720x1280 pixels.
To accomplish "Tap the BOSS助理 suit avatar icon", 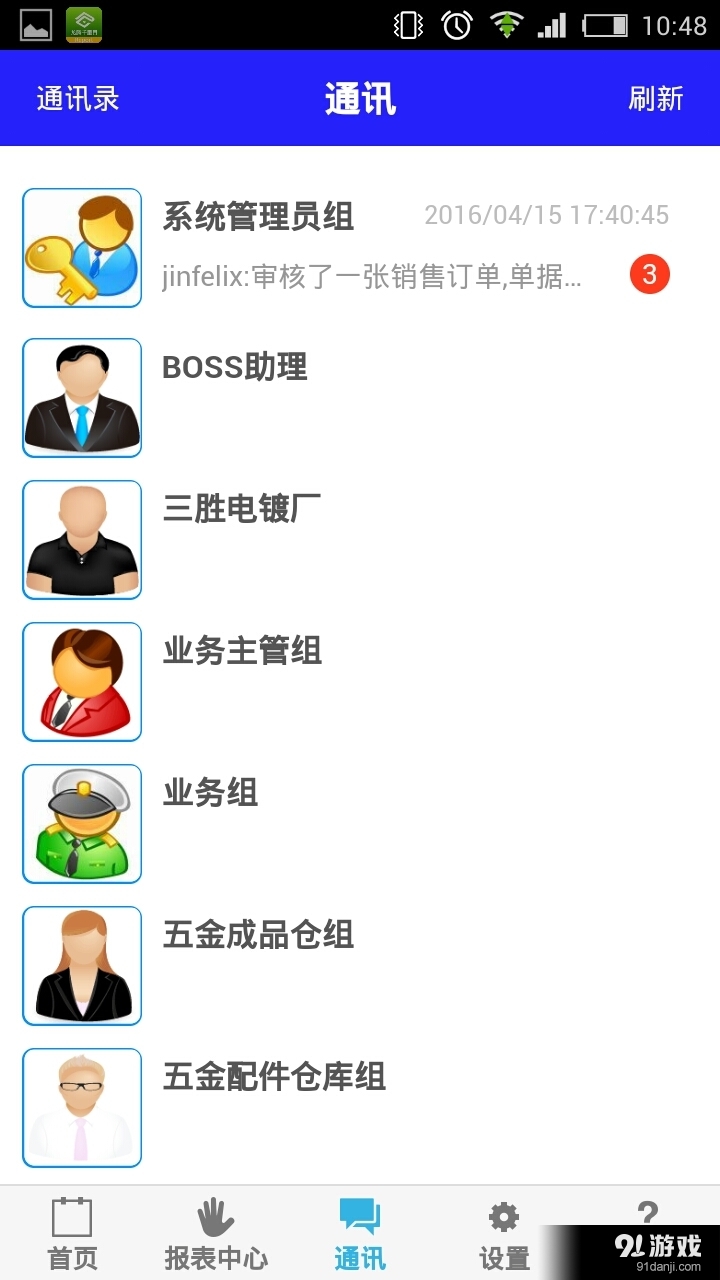I will coord(81,397).
